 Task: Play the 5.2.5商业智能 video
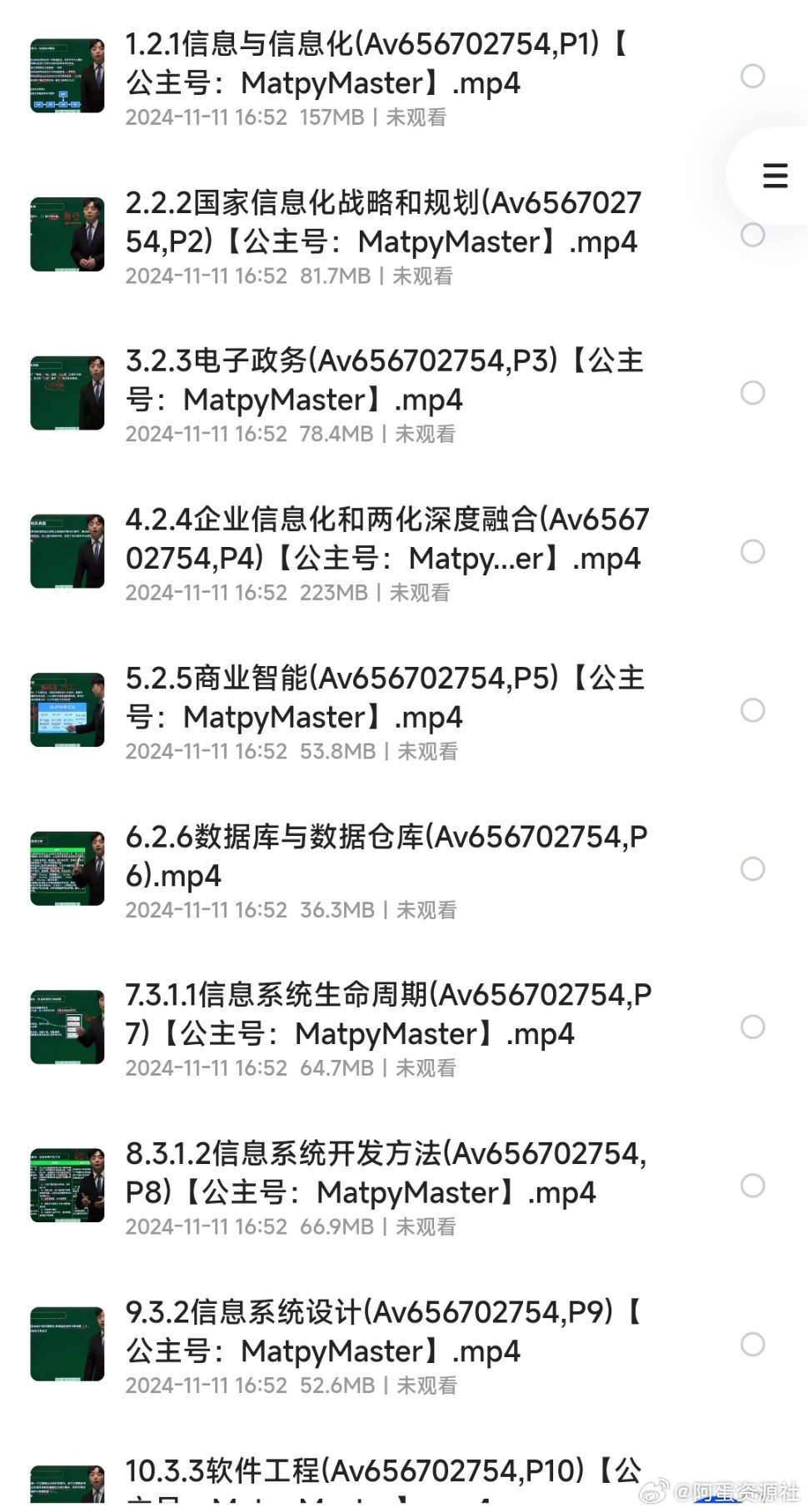click(x=383, y=698)
